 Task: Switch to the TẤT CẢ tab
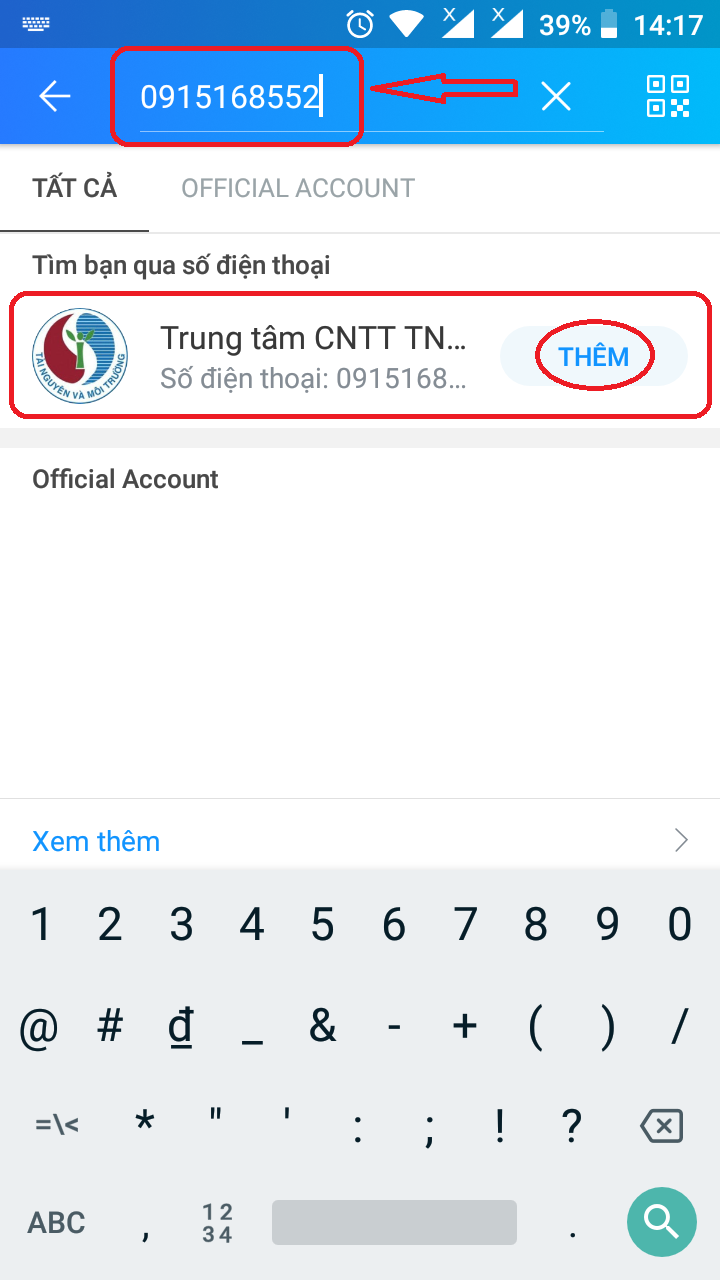[75, 188]
